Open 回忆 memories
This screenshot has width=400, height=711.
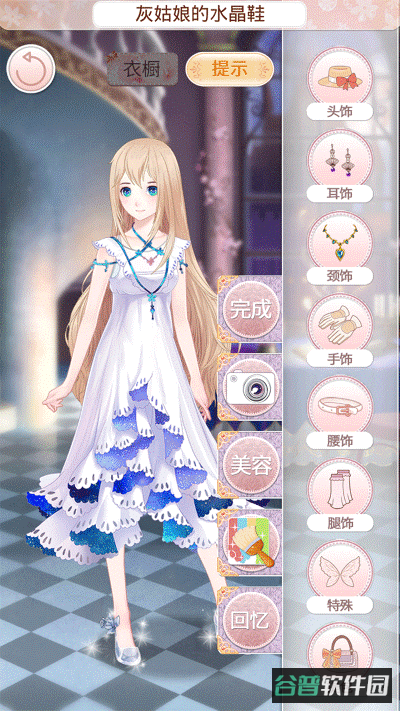pyautogui.click(x=250, y=620)
